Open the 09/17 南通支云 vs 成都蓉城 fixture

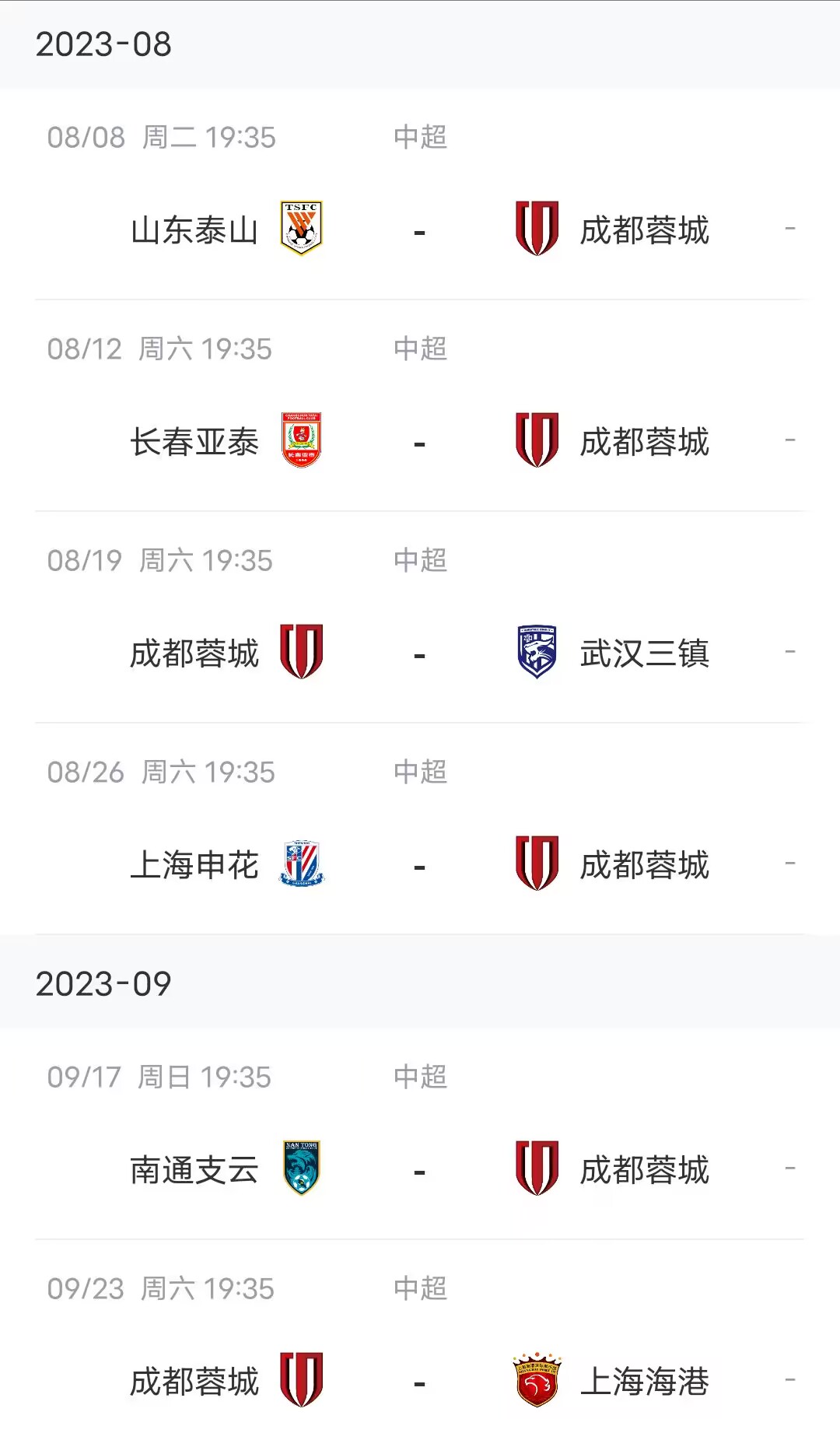tap(420, 1134)
